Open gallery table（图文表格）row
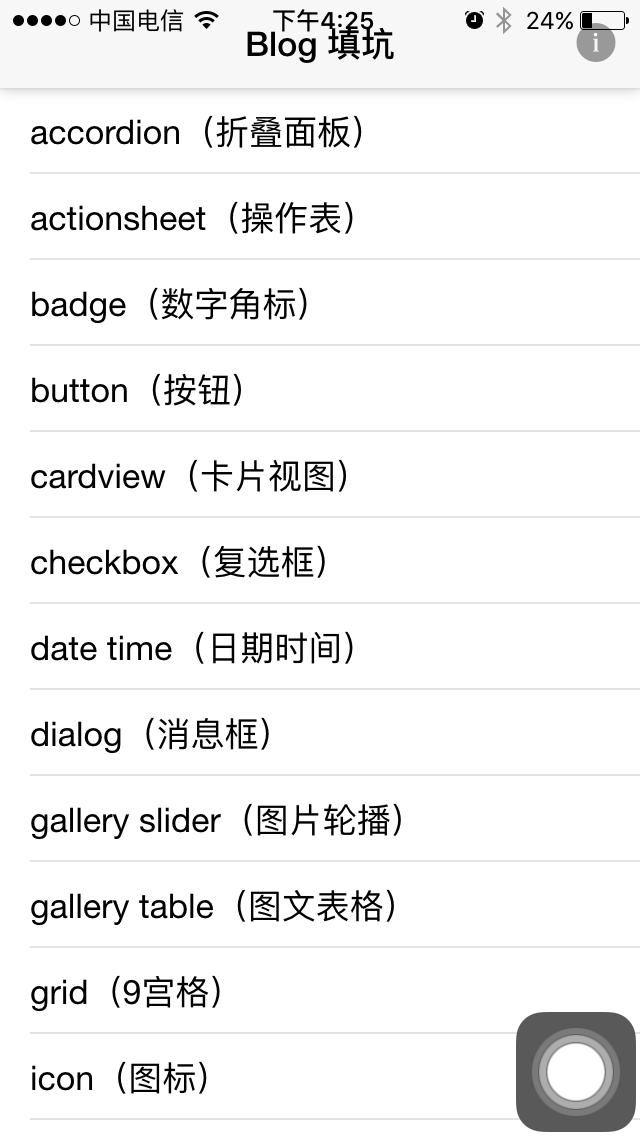 [320, 905]
